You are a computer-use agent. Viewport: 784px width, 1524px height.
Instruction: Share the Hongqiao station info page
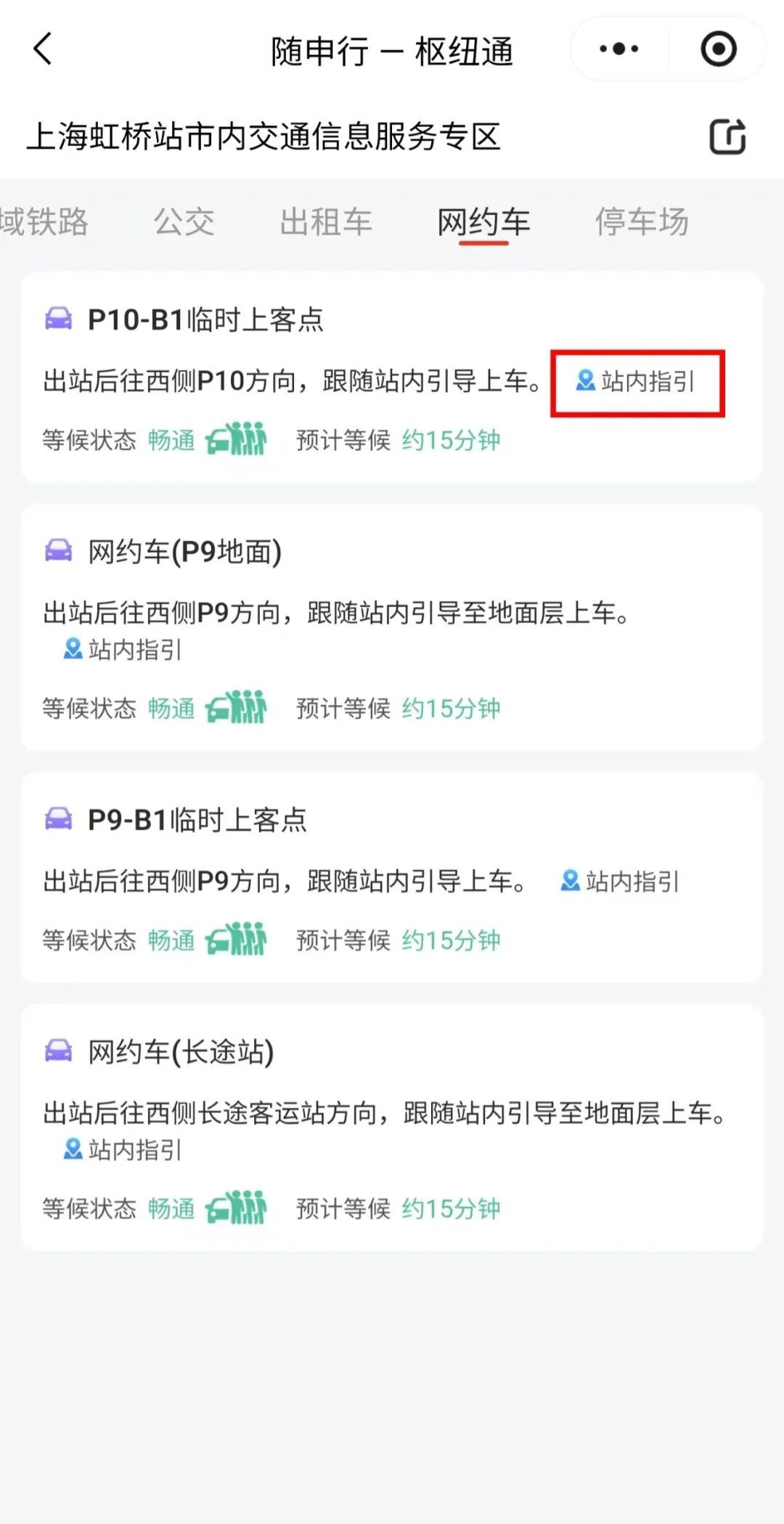pyautogui.click(x=727, y=136)
